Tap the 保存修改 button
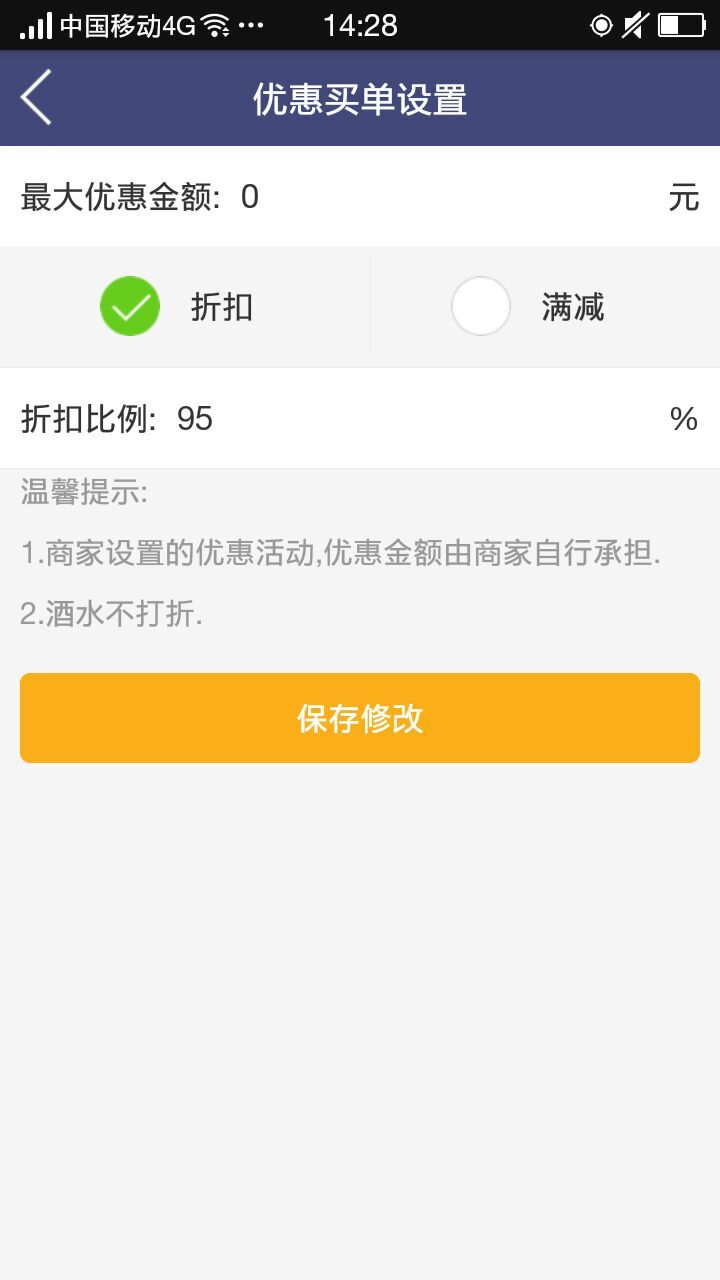720x1280 pixels. coord(360,718)
